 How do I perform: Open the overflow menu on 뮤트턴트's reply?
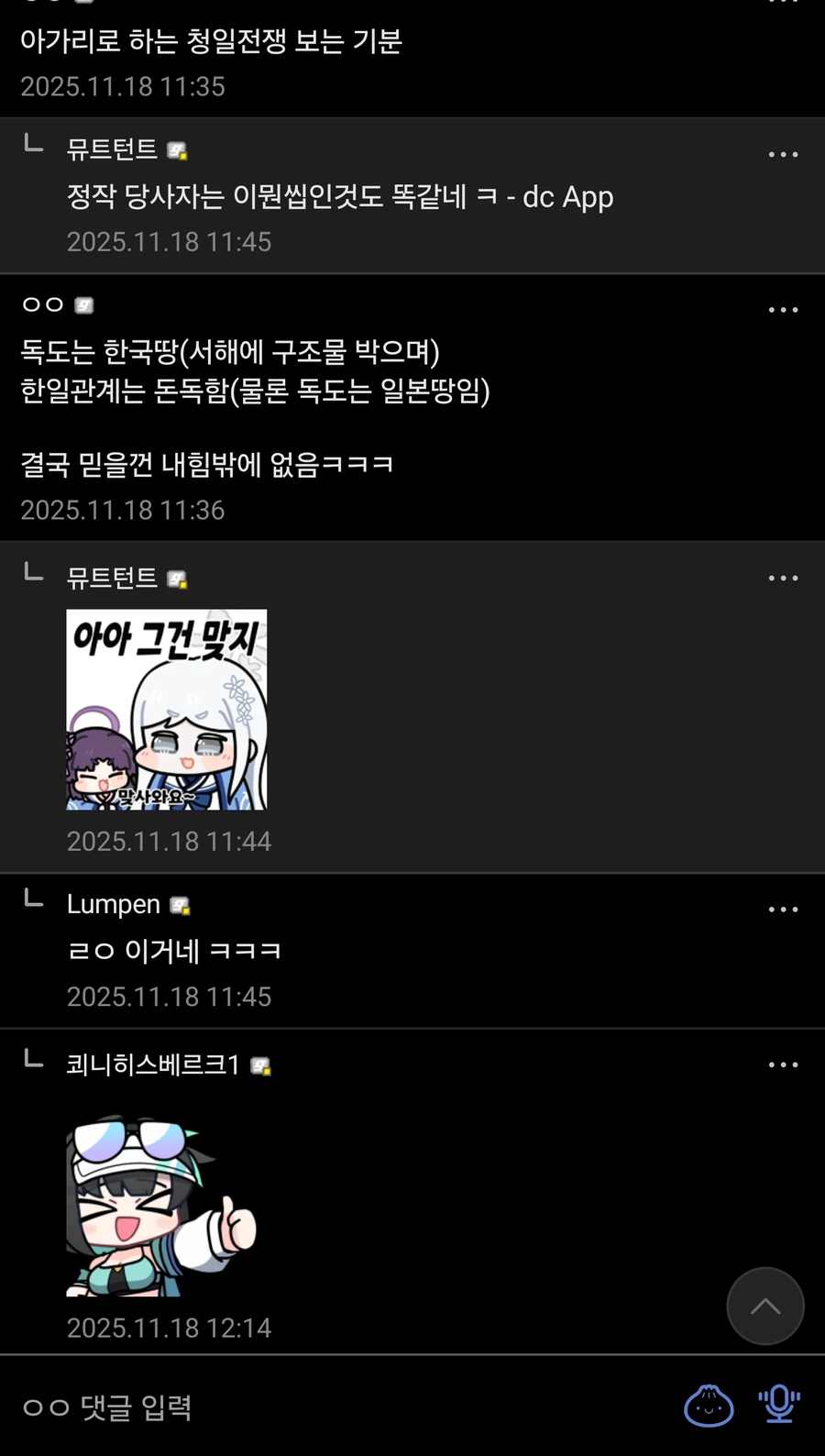point(784,153)
